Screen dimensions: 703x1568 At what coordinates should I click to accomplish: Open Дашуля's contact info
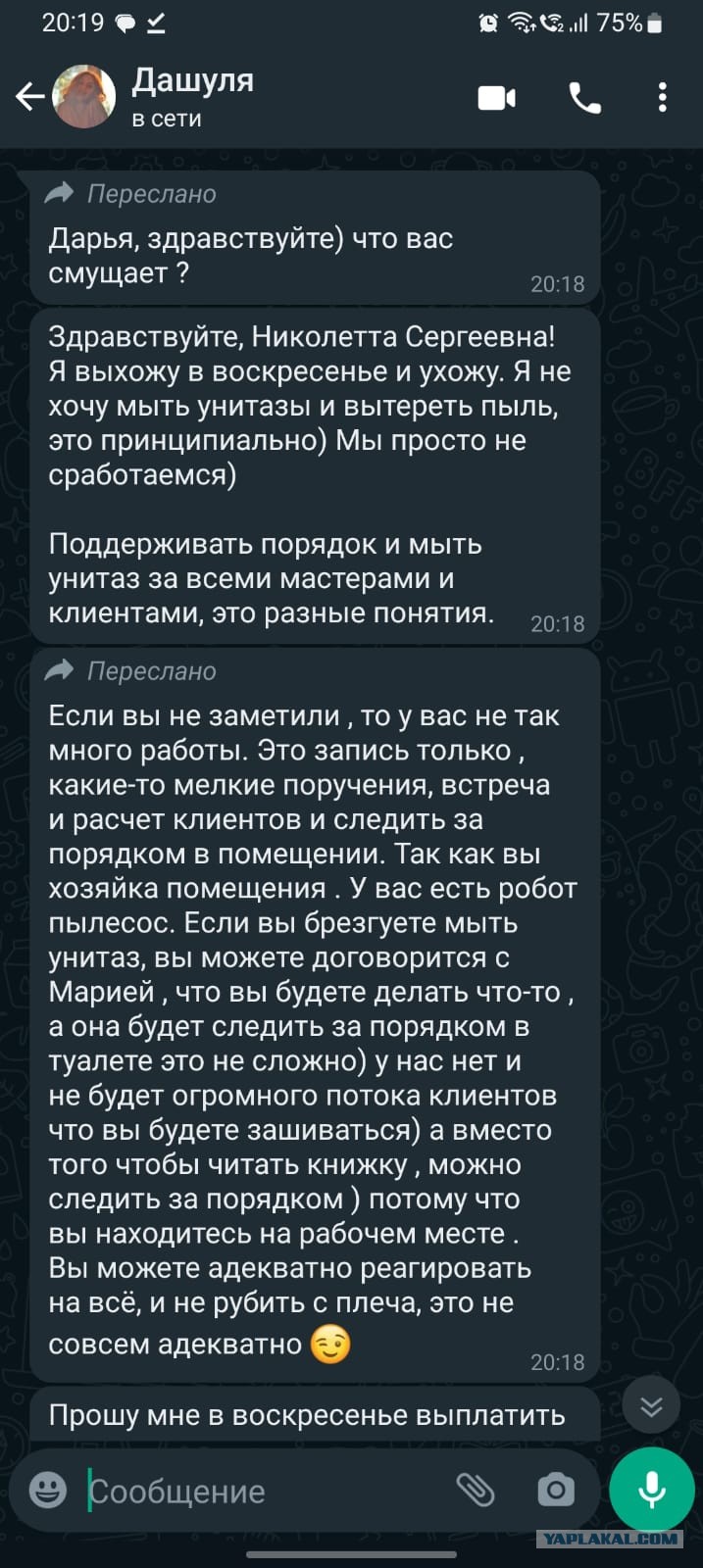click(193, 97)
